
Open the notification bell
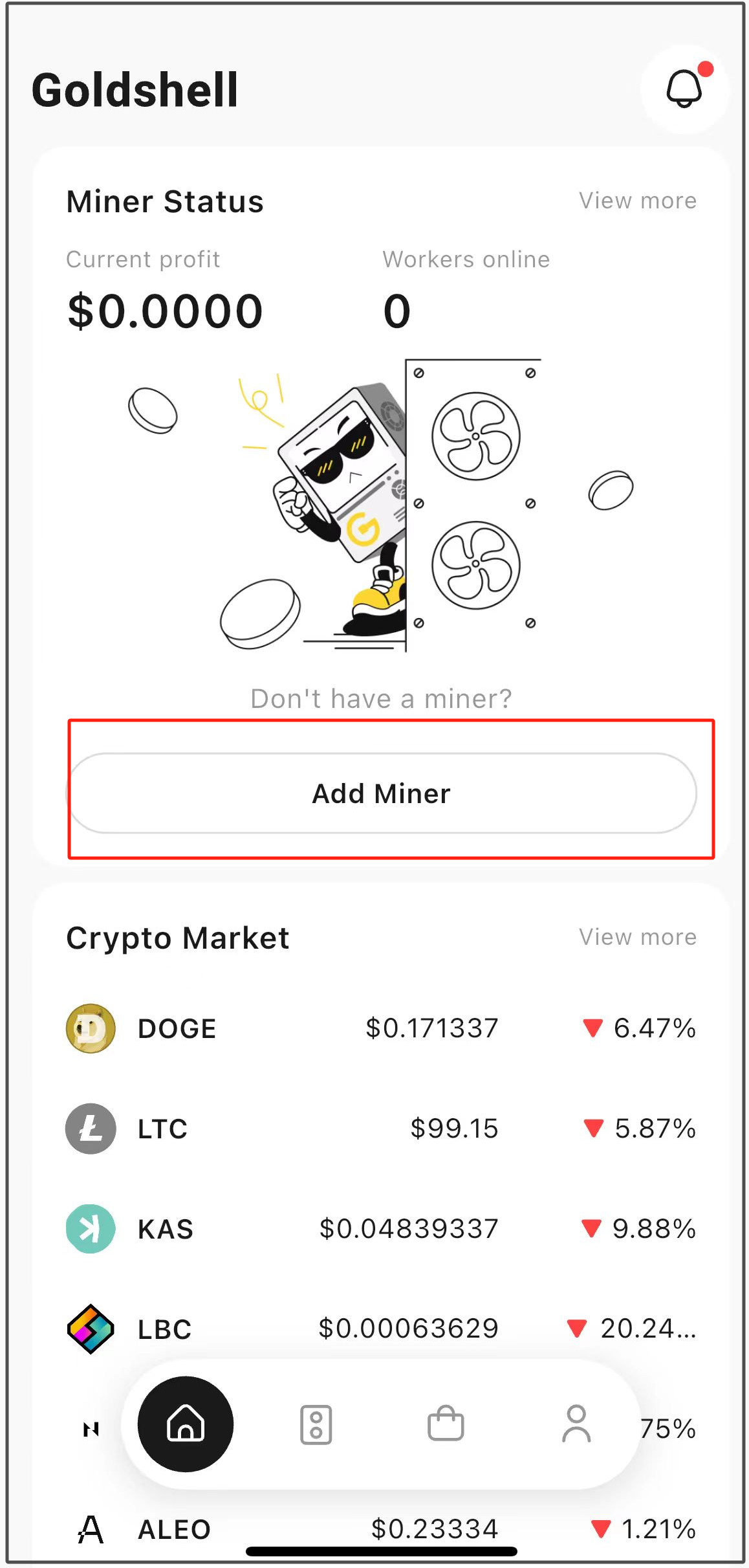click(x=684, y=89)
